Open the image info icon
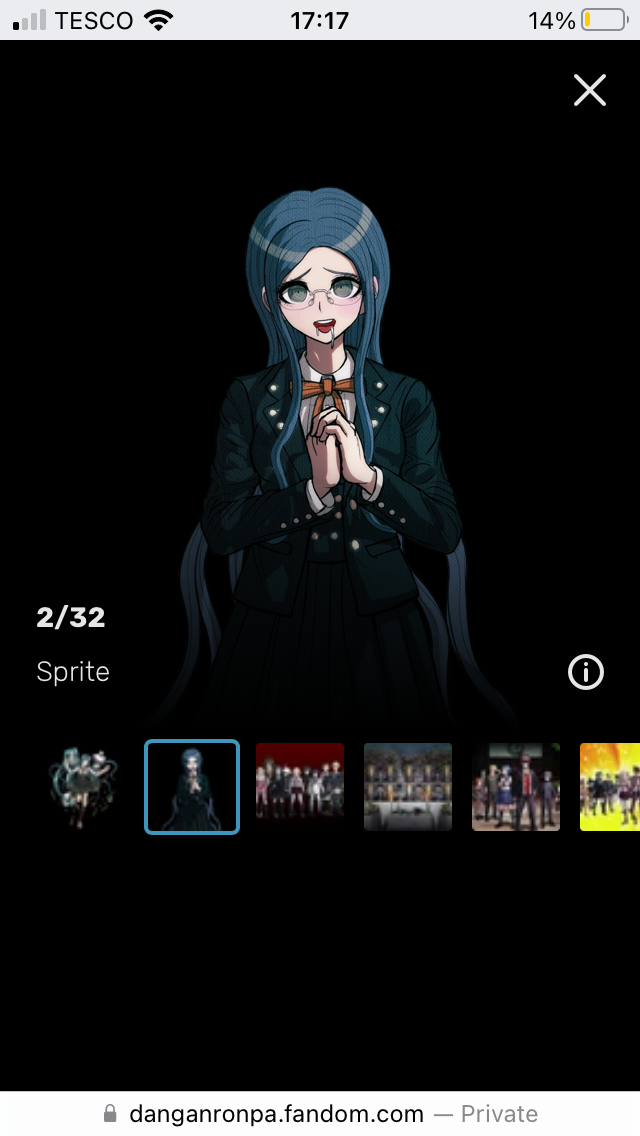 click(586, 673)
